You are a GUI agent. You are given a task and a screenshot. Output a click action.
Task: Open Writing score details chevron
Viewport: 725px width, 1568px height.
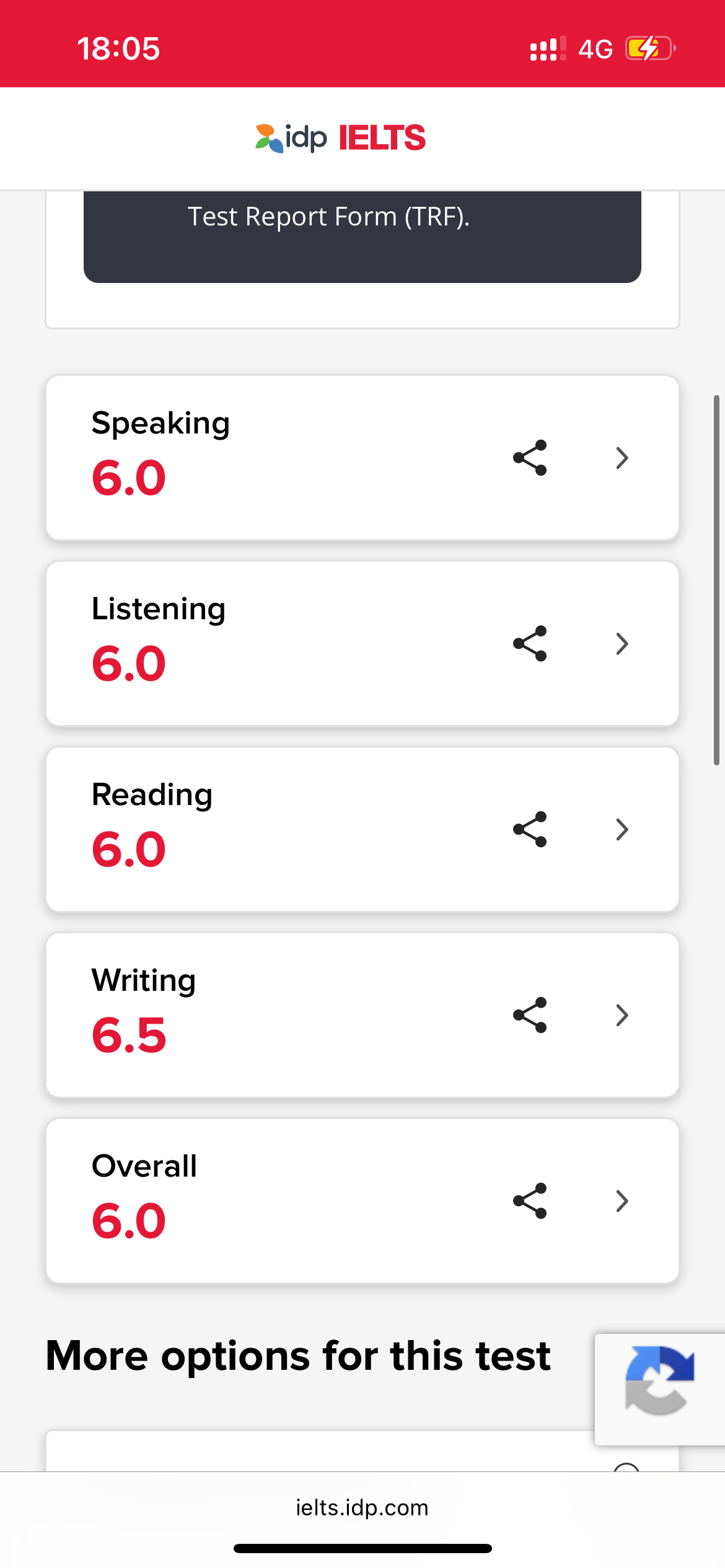point(622,1016)
